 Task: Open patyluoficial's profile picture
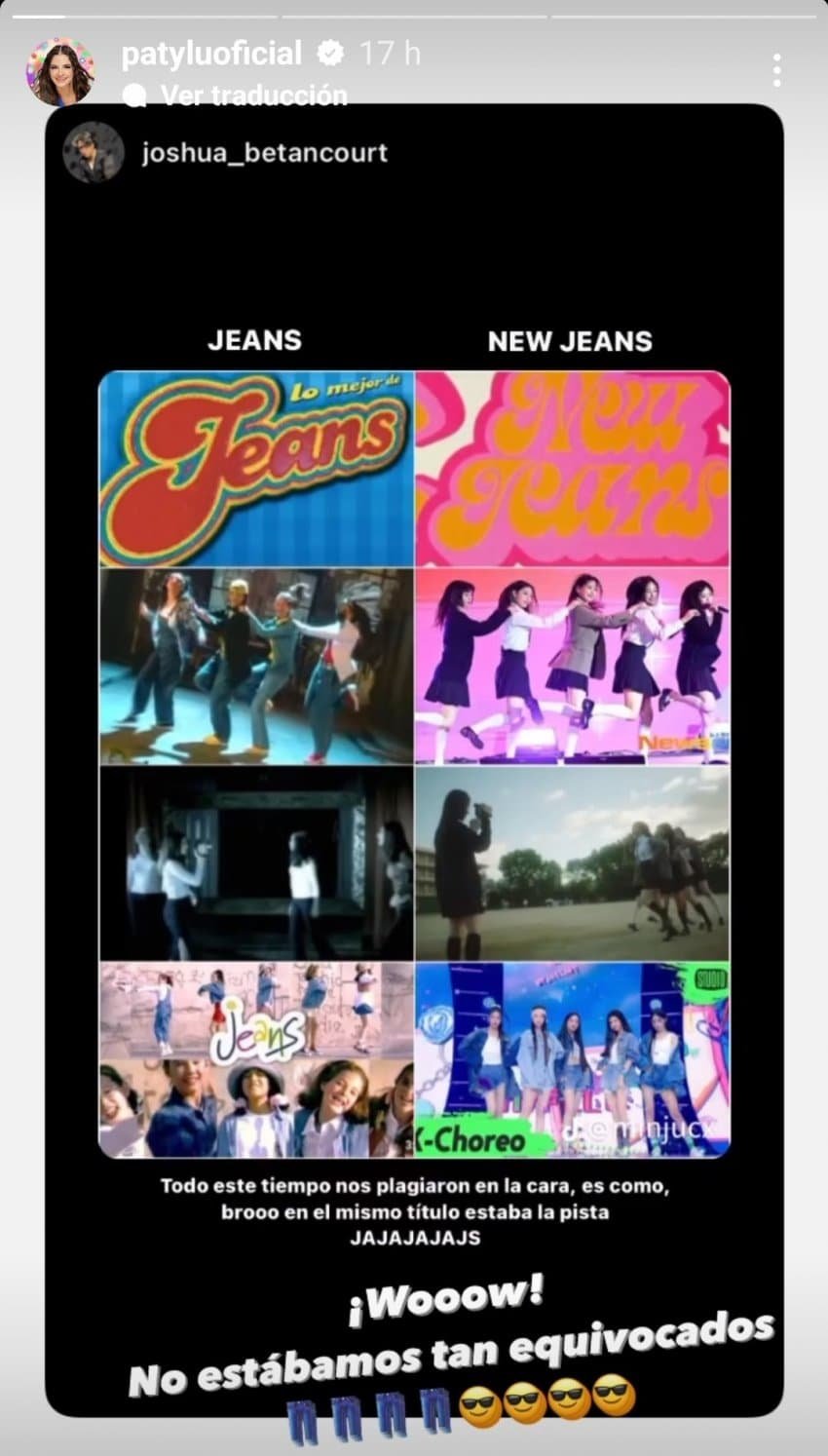(x=62, y=71)
